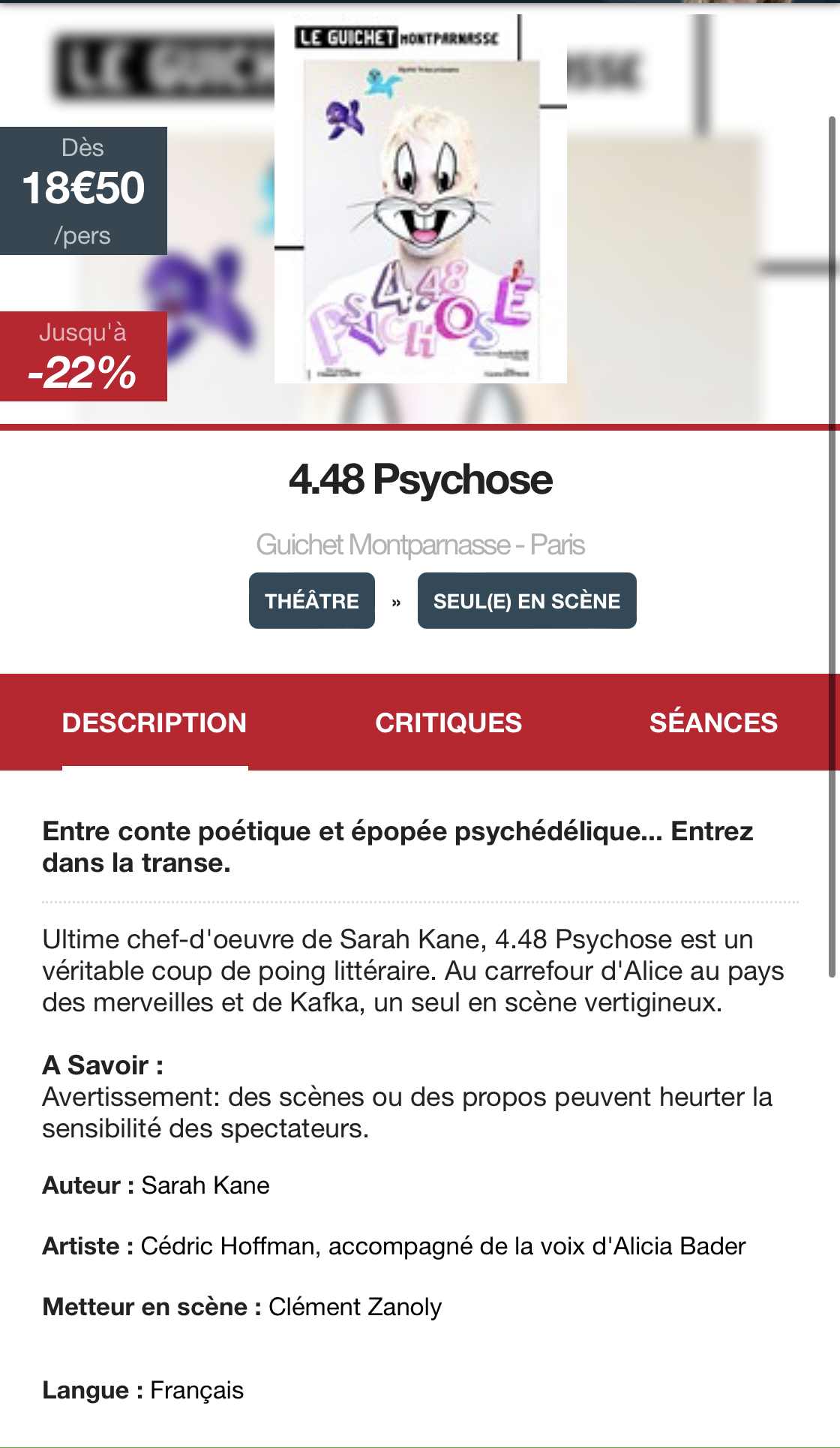
Task: Switch to the Critiques tab
Action: tap(448, 722)
